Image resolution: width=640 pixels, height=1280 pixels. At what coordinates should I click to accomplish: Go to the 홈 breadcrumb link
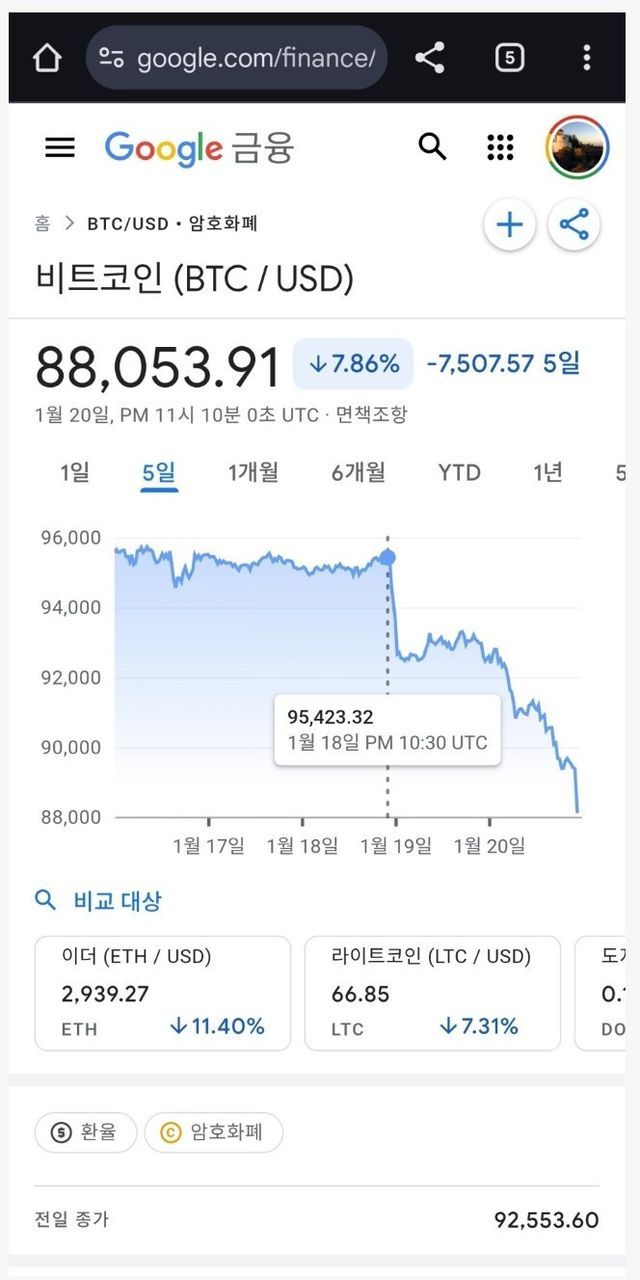tap(42, 223)
